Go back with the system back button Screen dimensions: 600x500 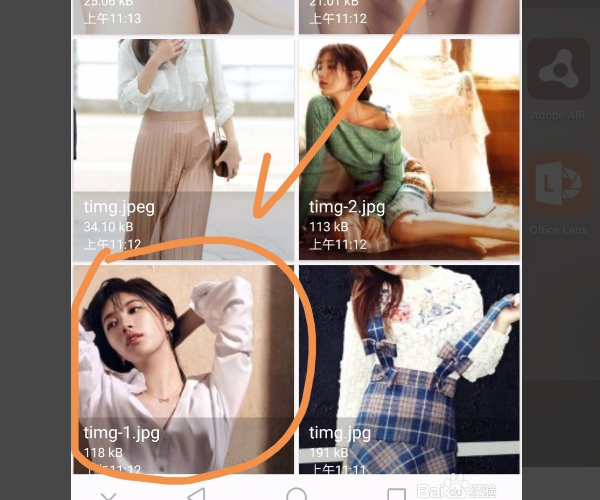[x=197, y=494]
